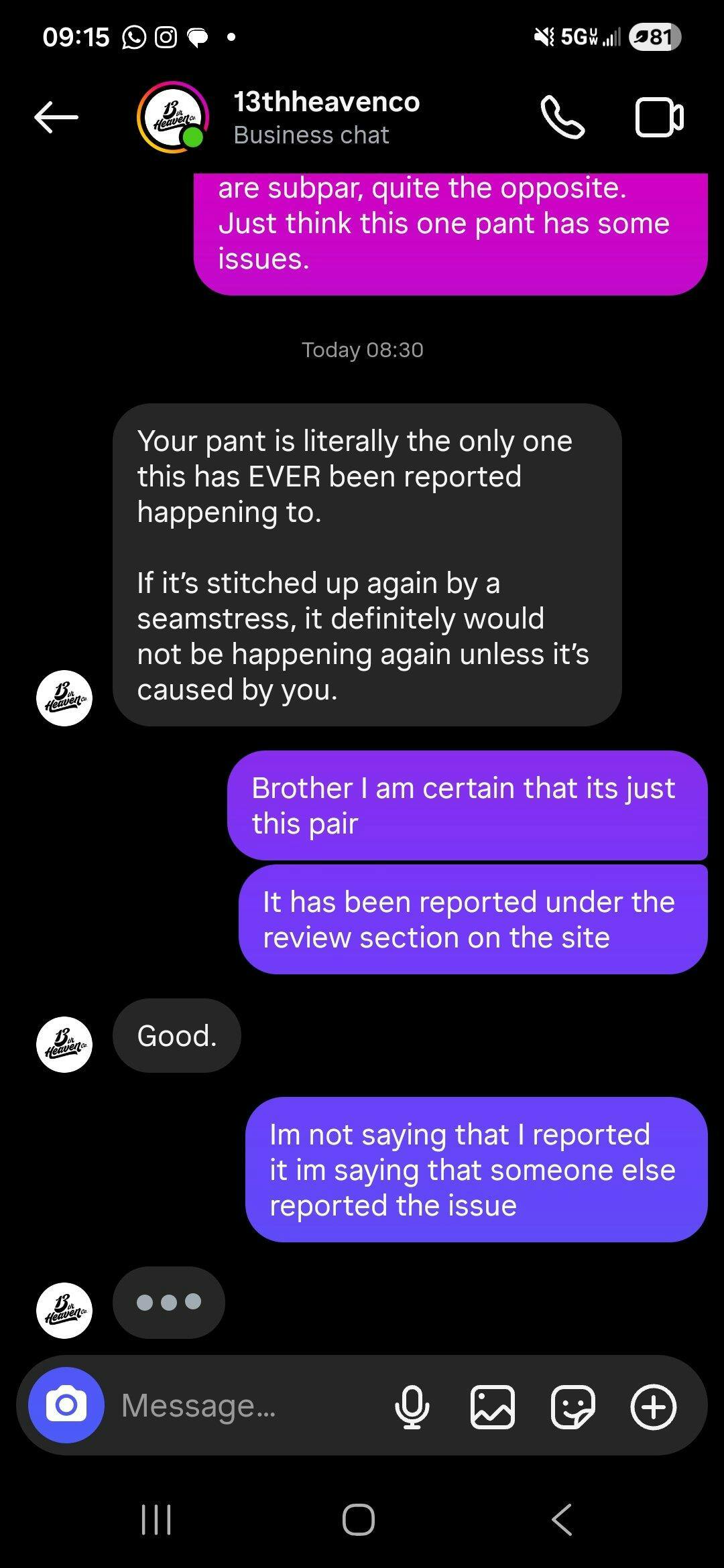724x1568 pixels.
Task: Open the system recent apps view
Action: [157, 1519]
